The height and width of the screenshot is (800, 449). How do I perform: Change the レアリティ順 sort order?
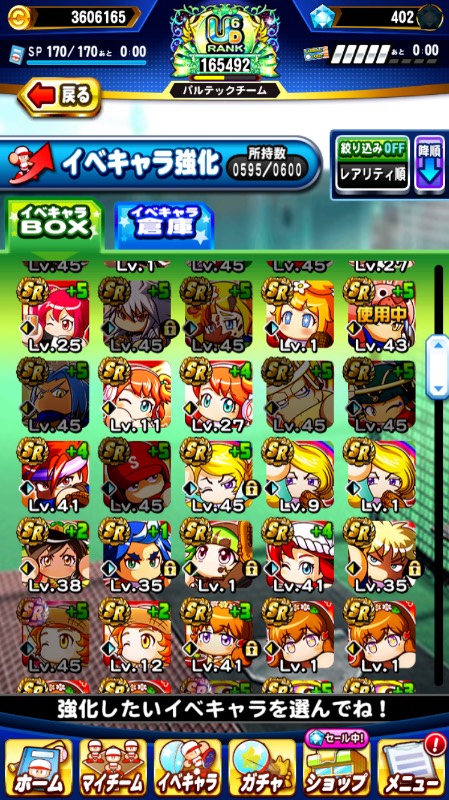tap(372, 174)
